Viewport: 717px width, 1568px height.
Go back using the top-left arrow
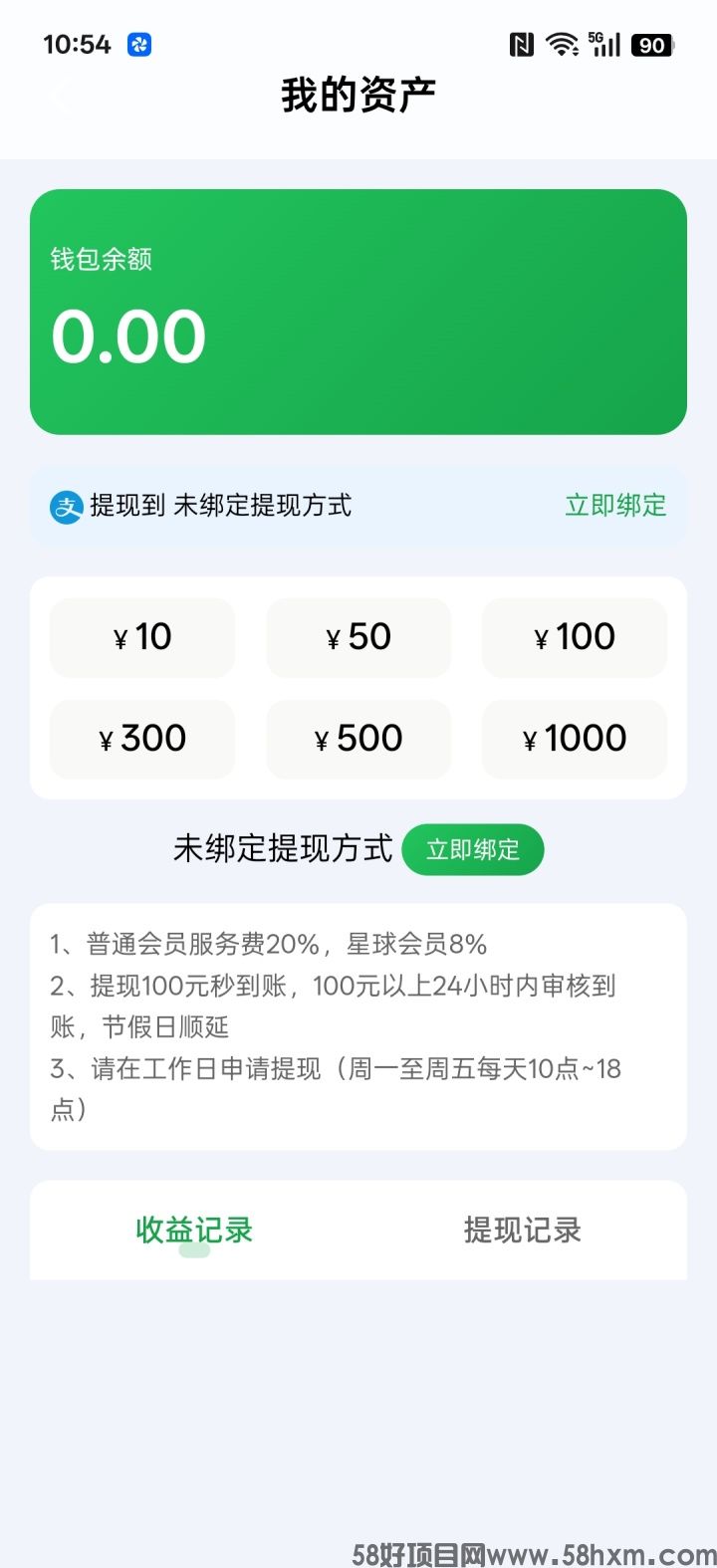tap(62, 97)
